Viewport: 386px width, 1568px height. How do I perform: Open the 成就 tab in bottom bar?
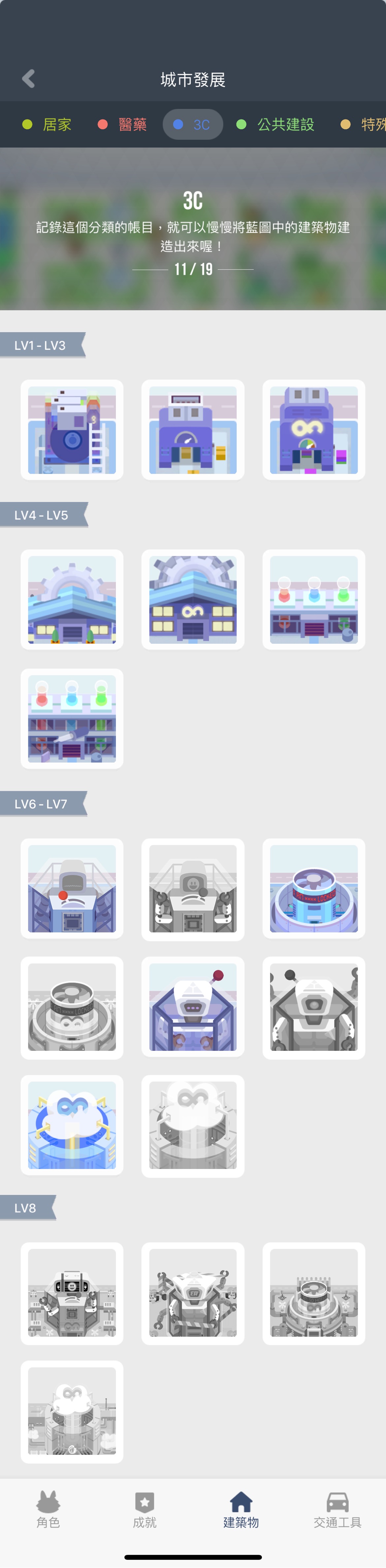coord(144,1508)
